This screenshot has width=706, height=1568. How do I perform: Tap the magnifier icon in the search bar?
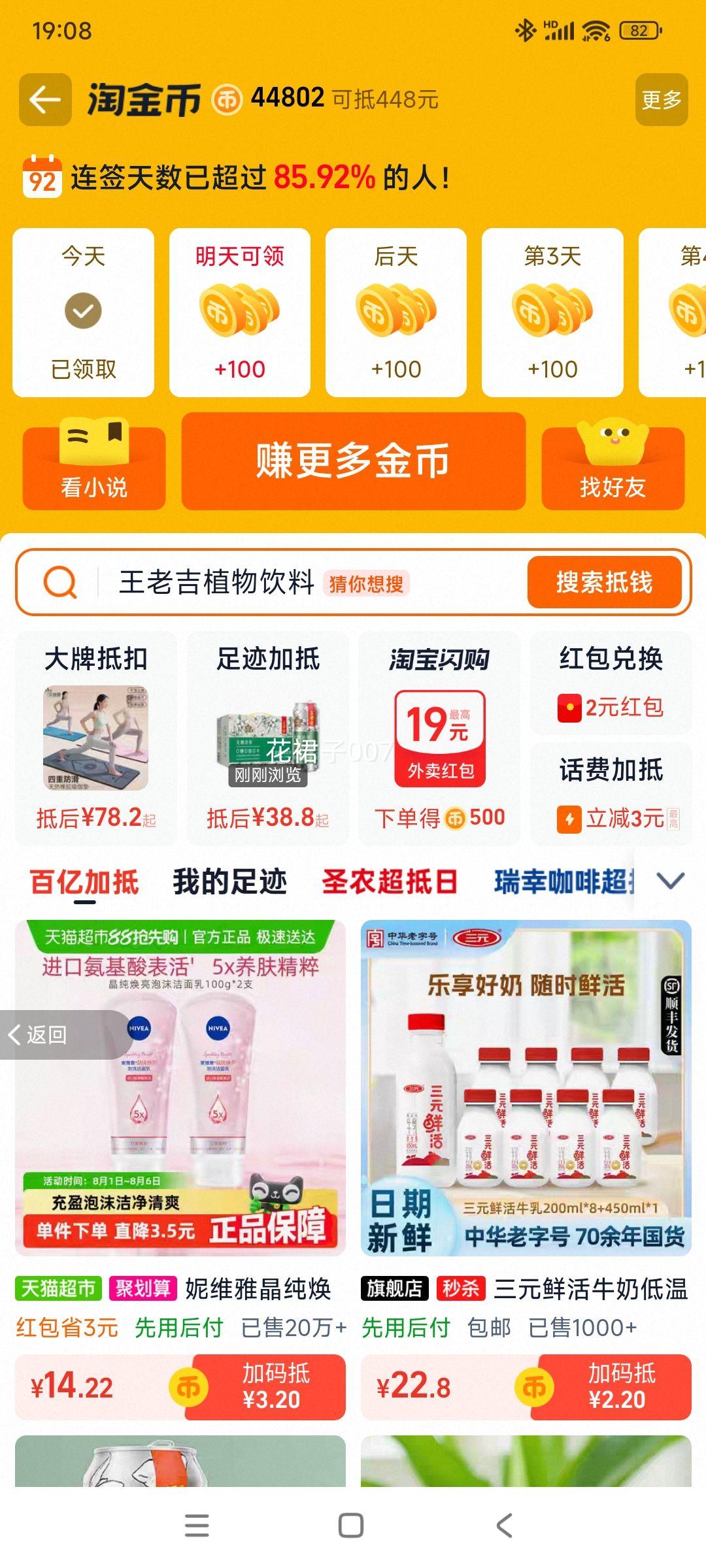[60, 581]
